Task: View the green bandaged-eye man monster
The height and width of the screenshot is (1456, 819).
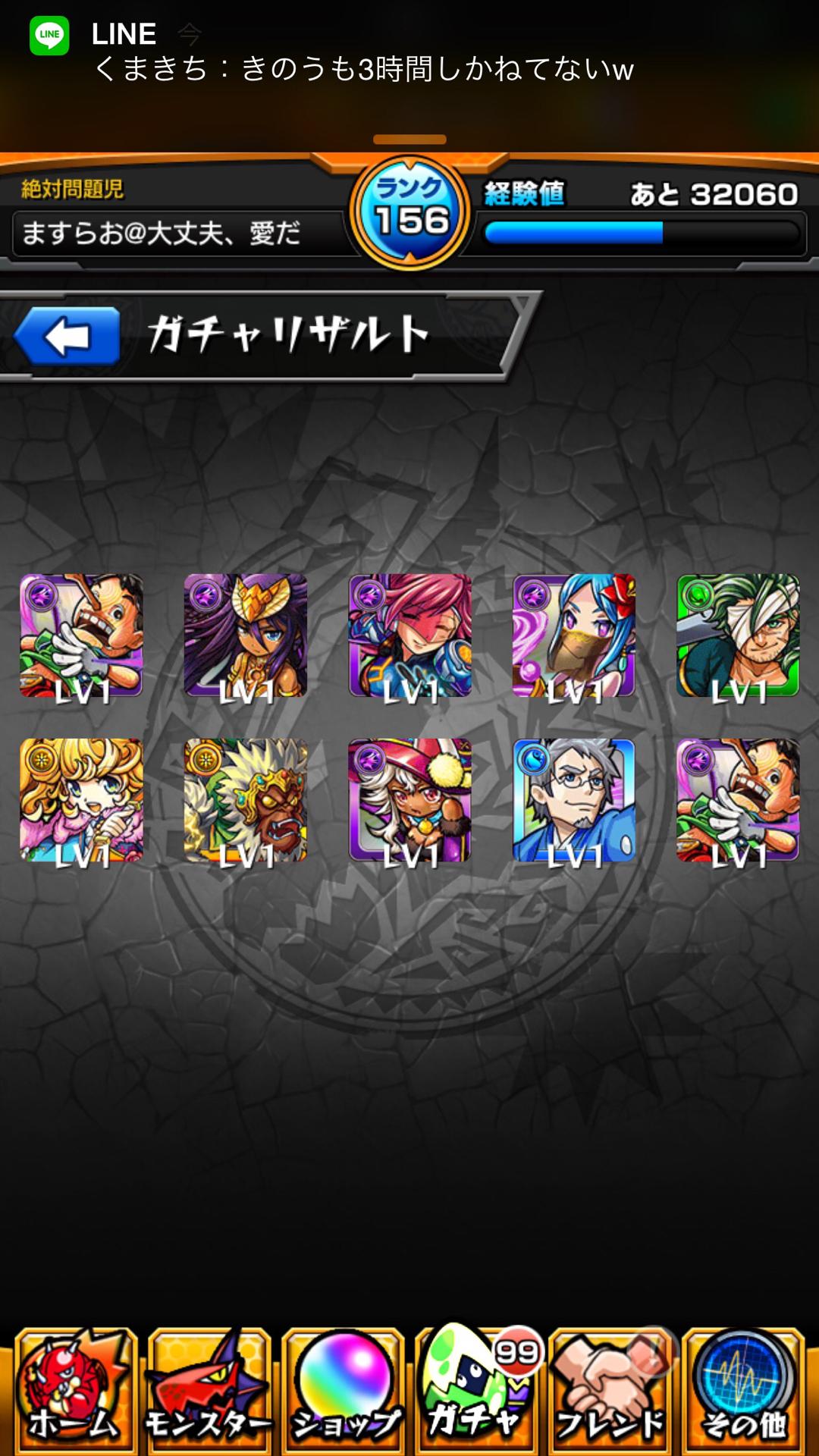Action: (x=738, y=635)
